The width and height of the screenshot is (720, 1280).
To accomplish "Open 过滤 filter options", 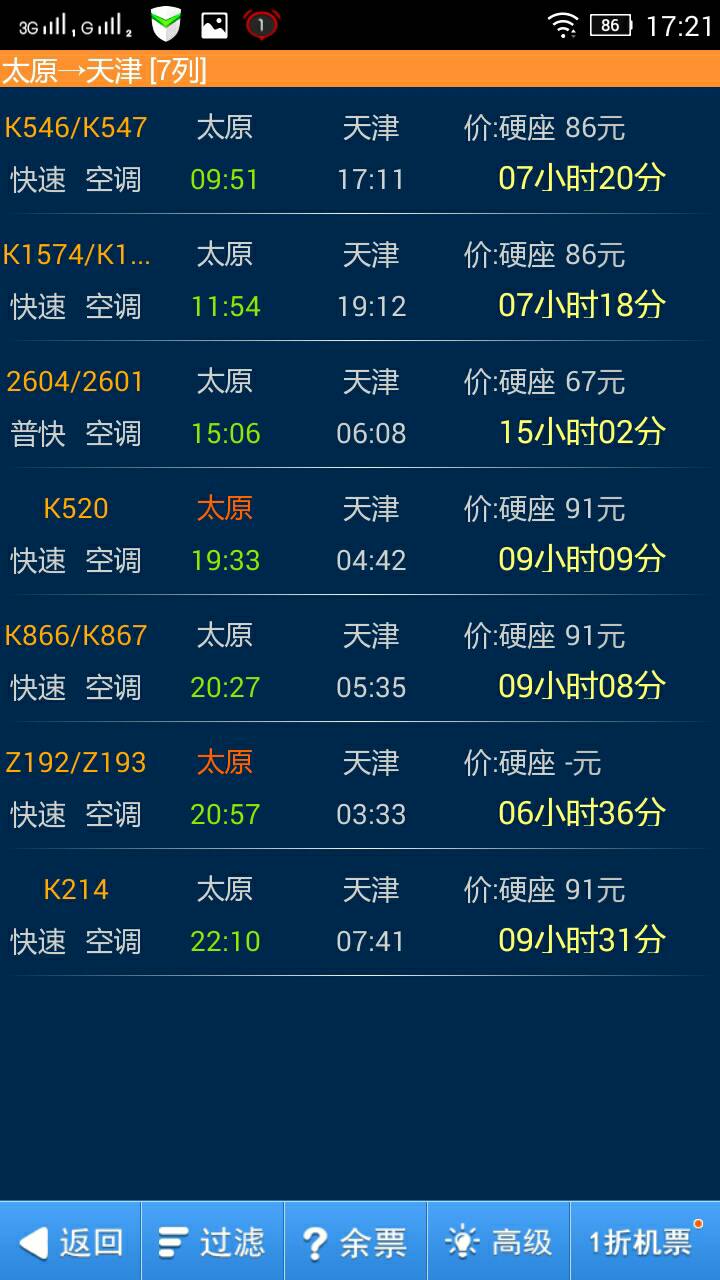I will point(213,1242).
